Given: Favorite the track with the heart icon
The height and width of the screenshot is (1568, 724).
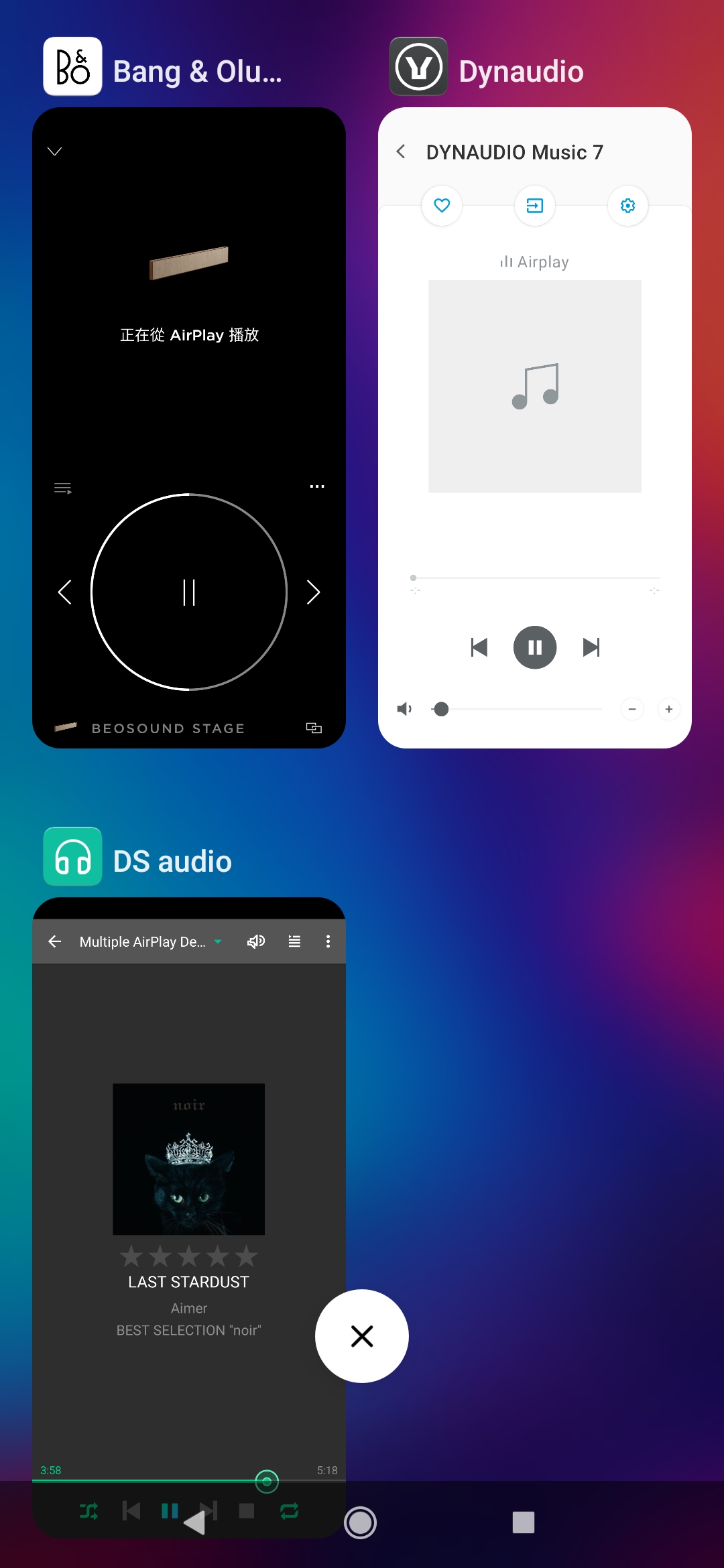Looking at the screenshot, I should point(441,206).
